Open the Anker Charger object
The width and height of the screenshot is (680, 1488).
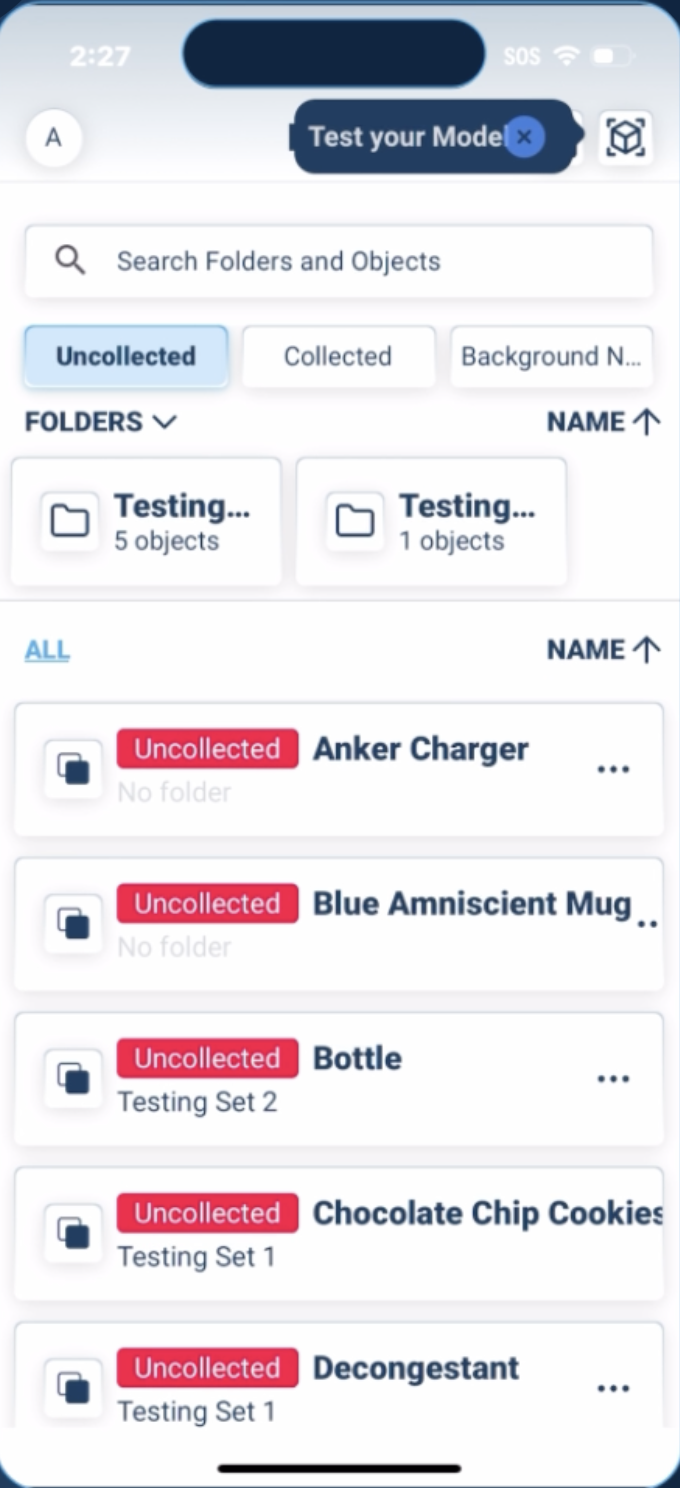tap(339, 769)
